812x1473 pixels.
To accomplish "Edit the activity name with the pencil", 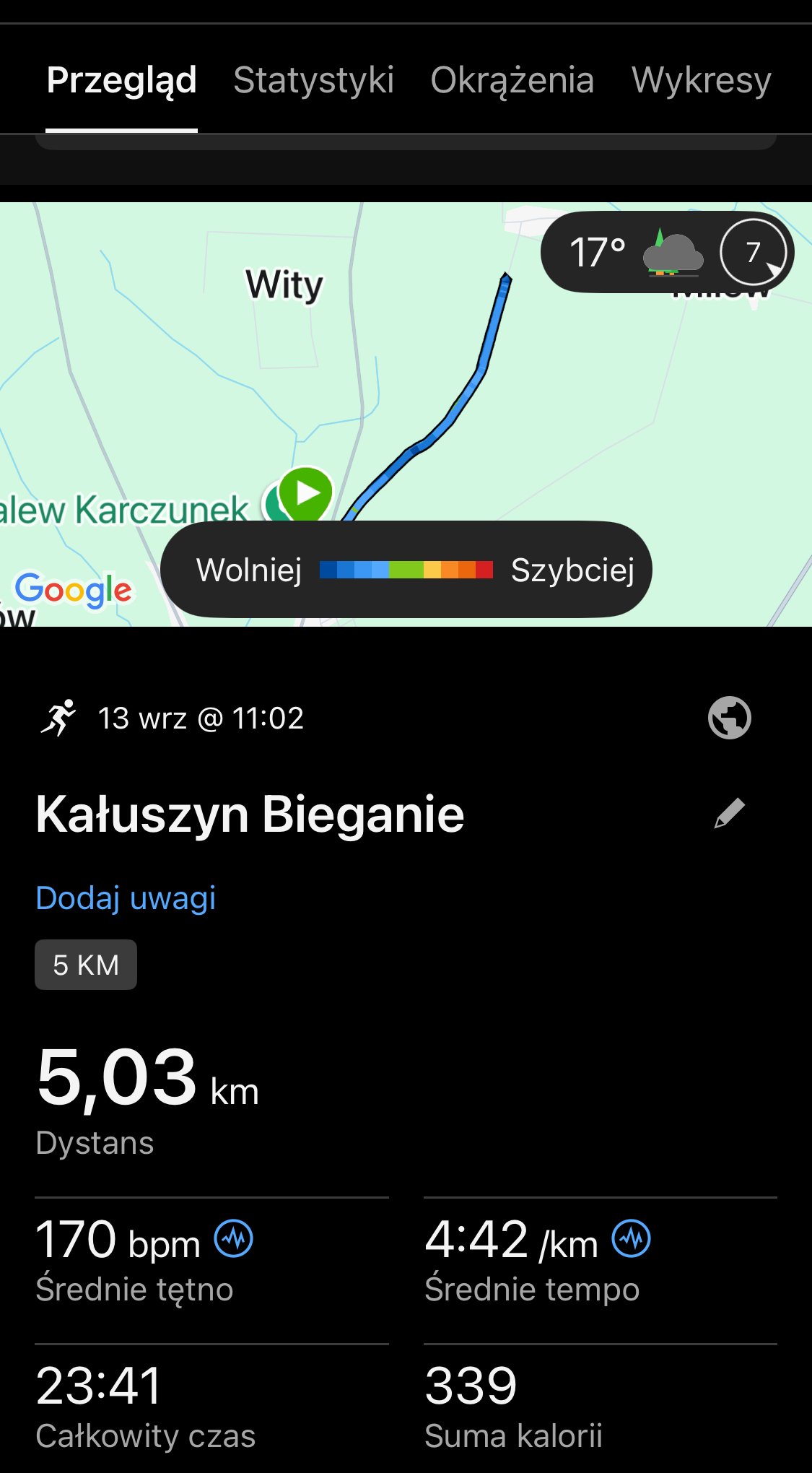I will [x=729, y=814].
